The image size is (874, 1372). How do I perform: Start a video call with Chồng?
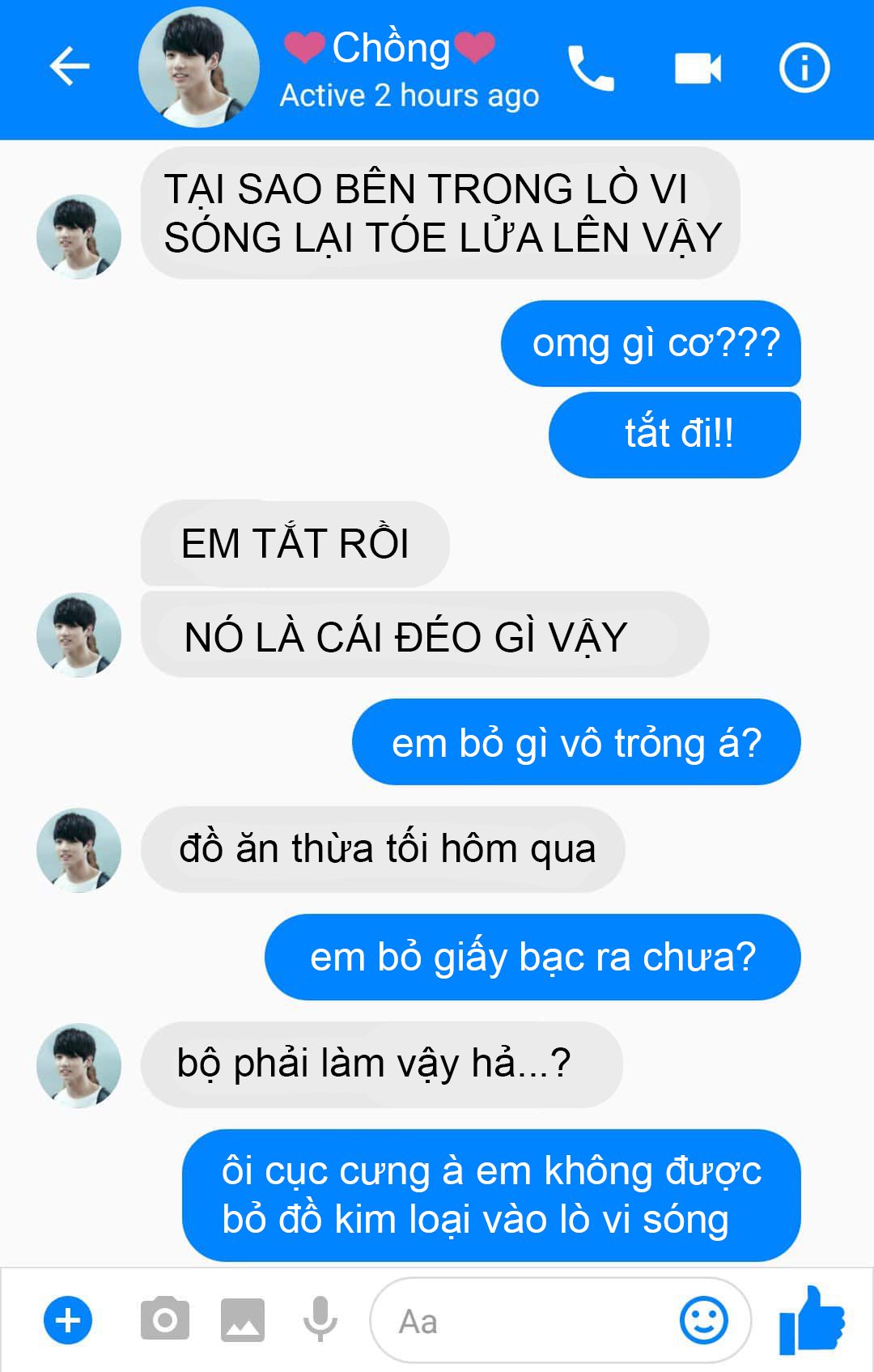(698, 68)
